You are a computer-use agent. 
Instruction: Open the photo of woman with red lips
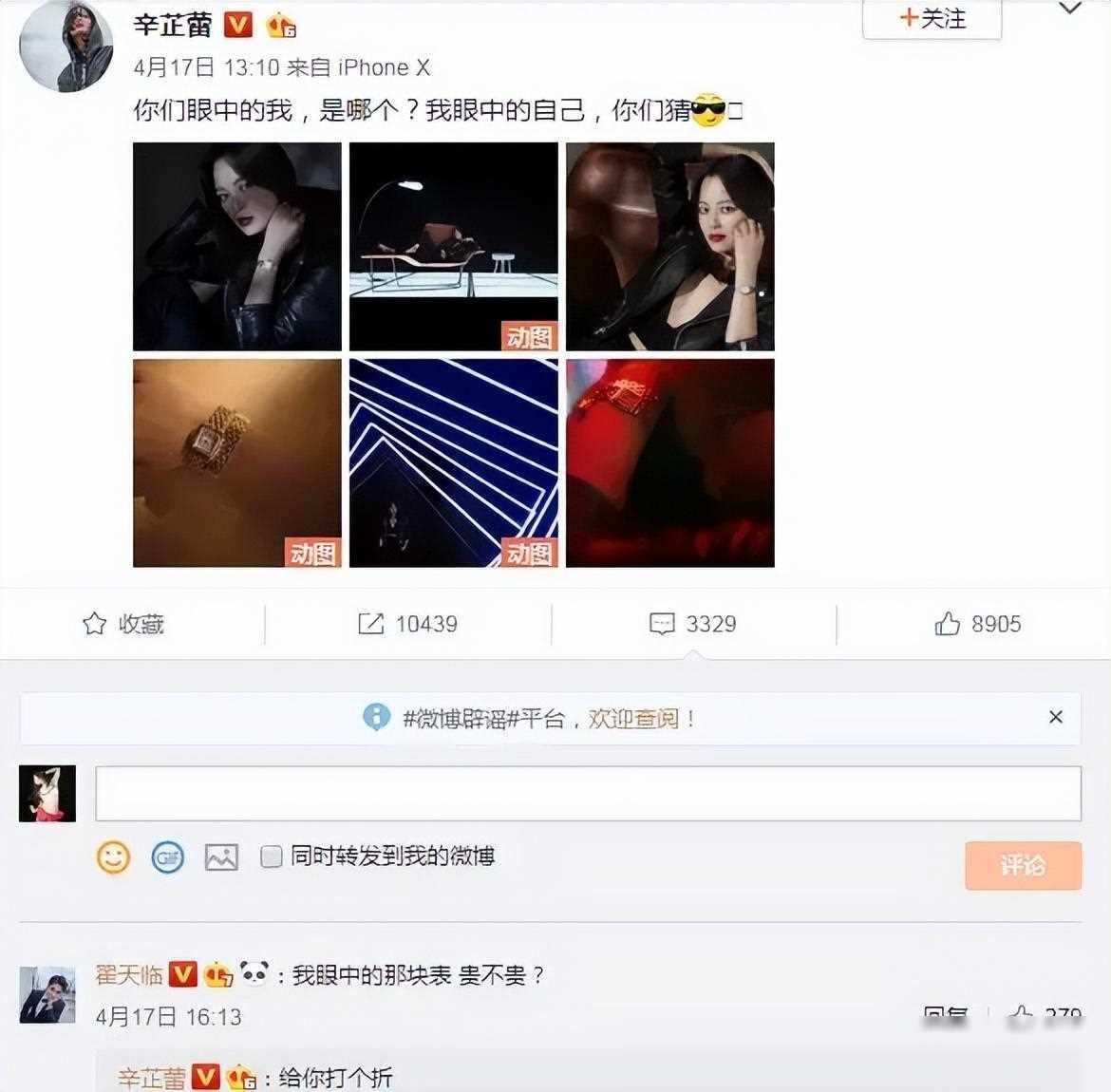click(x=670, y=247)
